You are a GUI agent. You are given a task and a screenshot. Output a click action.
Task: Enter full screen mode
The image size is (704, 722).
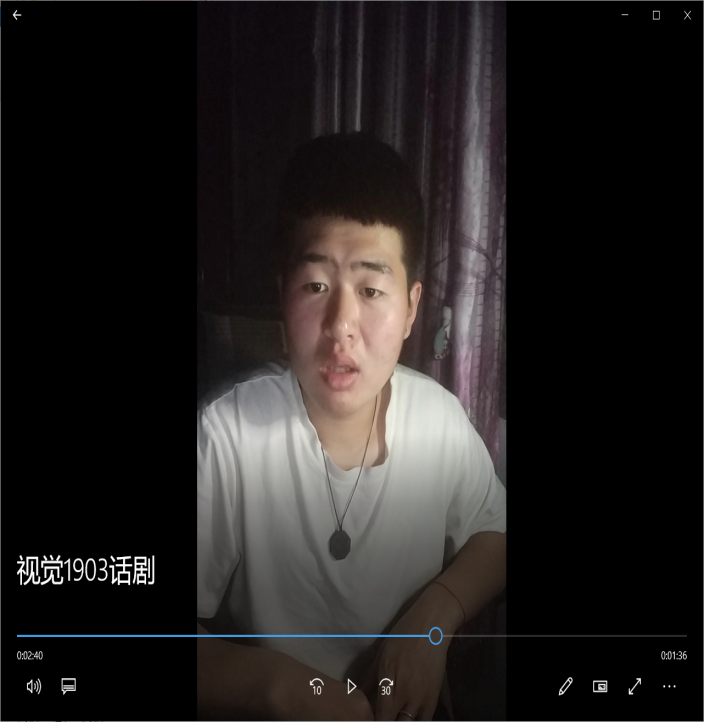tap(634, 686)
